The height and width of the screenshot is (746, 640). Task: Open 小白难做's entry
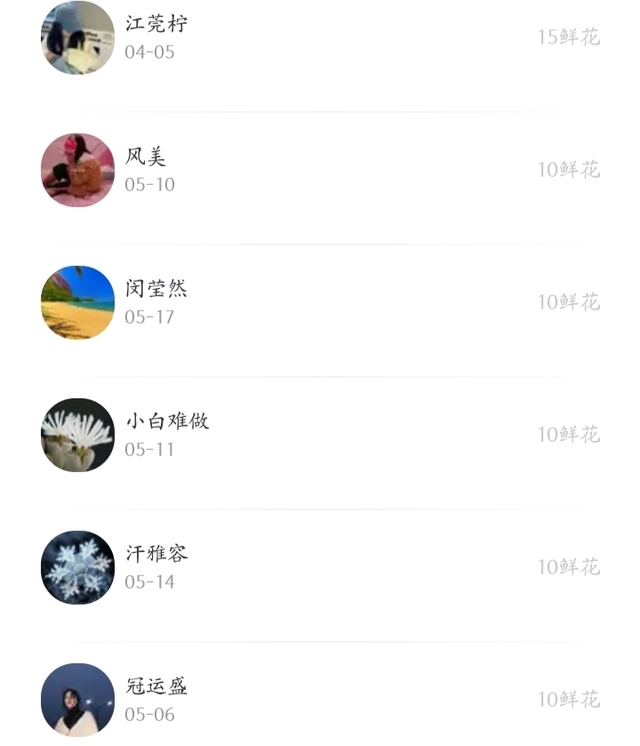tap(320, 434)
